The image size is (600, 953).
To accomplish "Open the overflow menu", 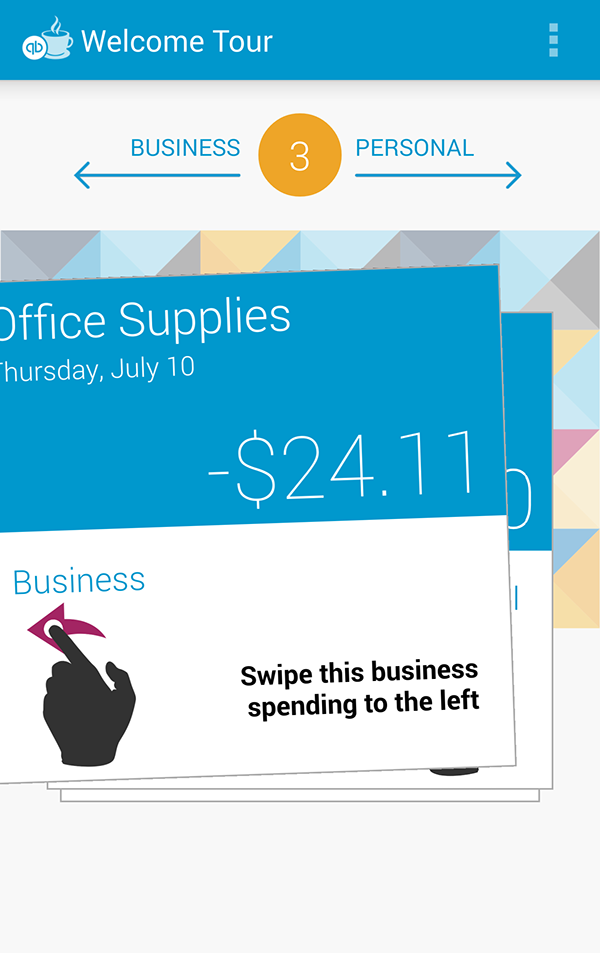I will point(553,40).
